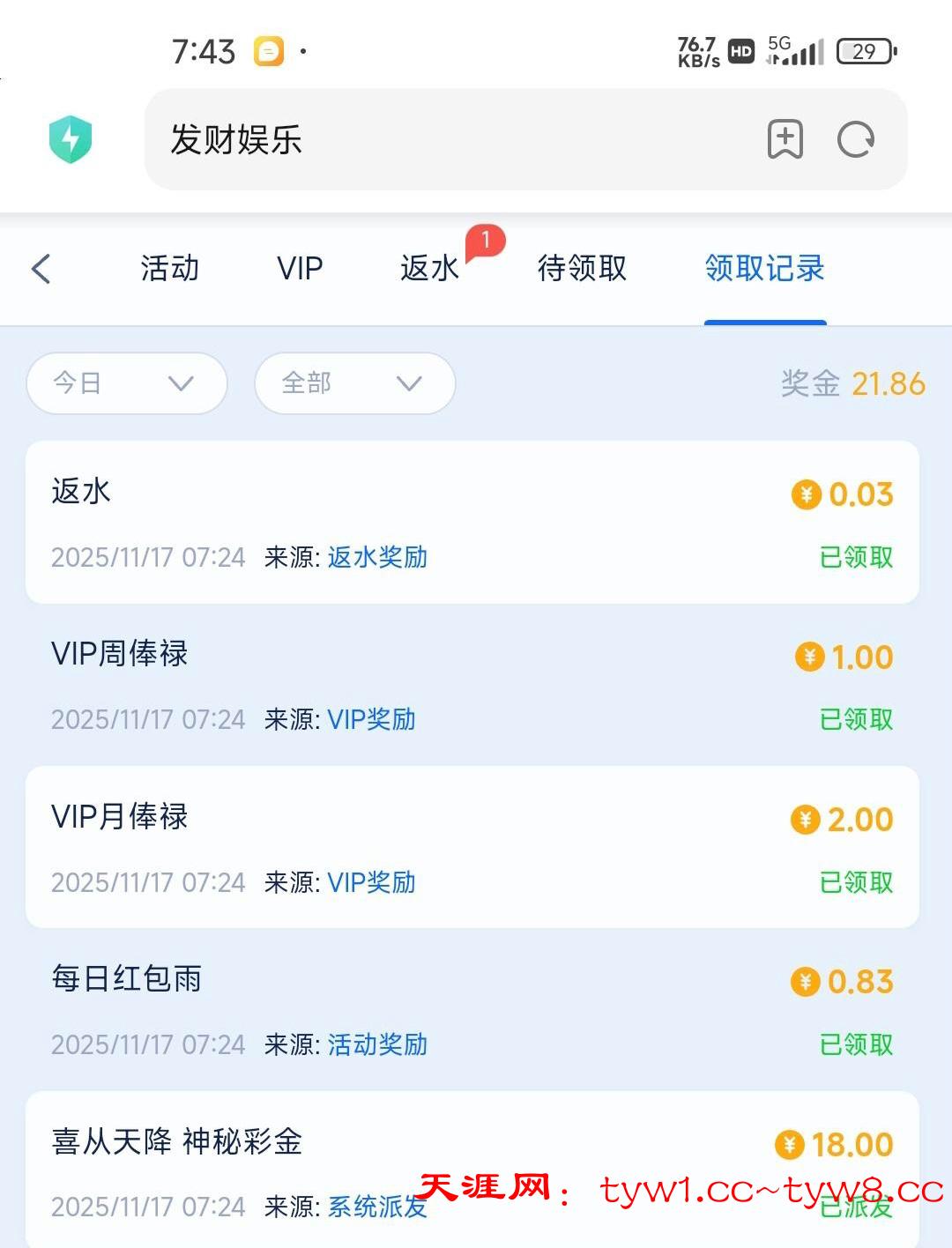Tap the security shield icon
The image size is (952, 1248).
pos(71,139)
